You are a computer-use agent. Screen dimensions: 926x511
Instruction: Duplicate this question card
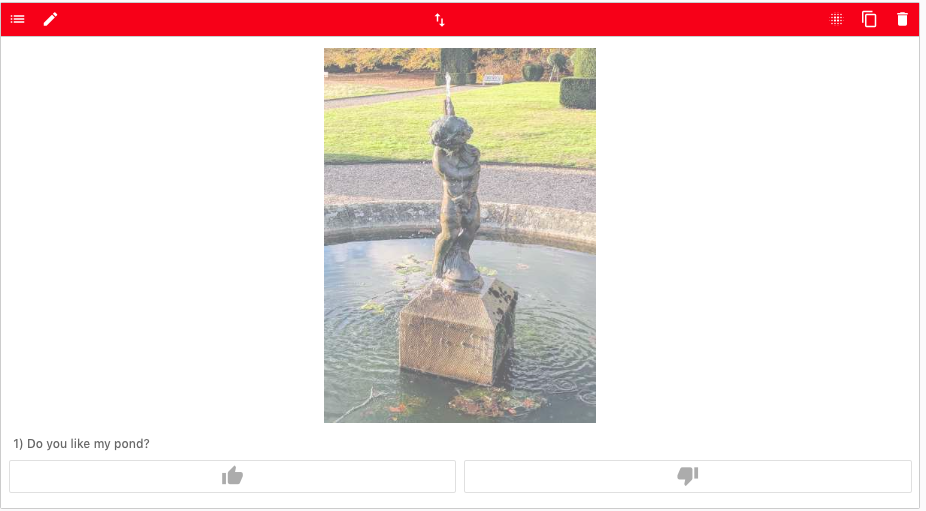click(x=869, y=19)
